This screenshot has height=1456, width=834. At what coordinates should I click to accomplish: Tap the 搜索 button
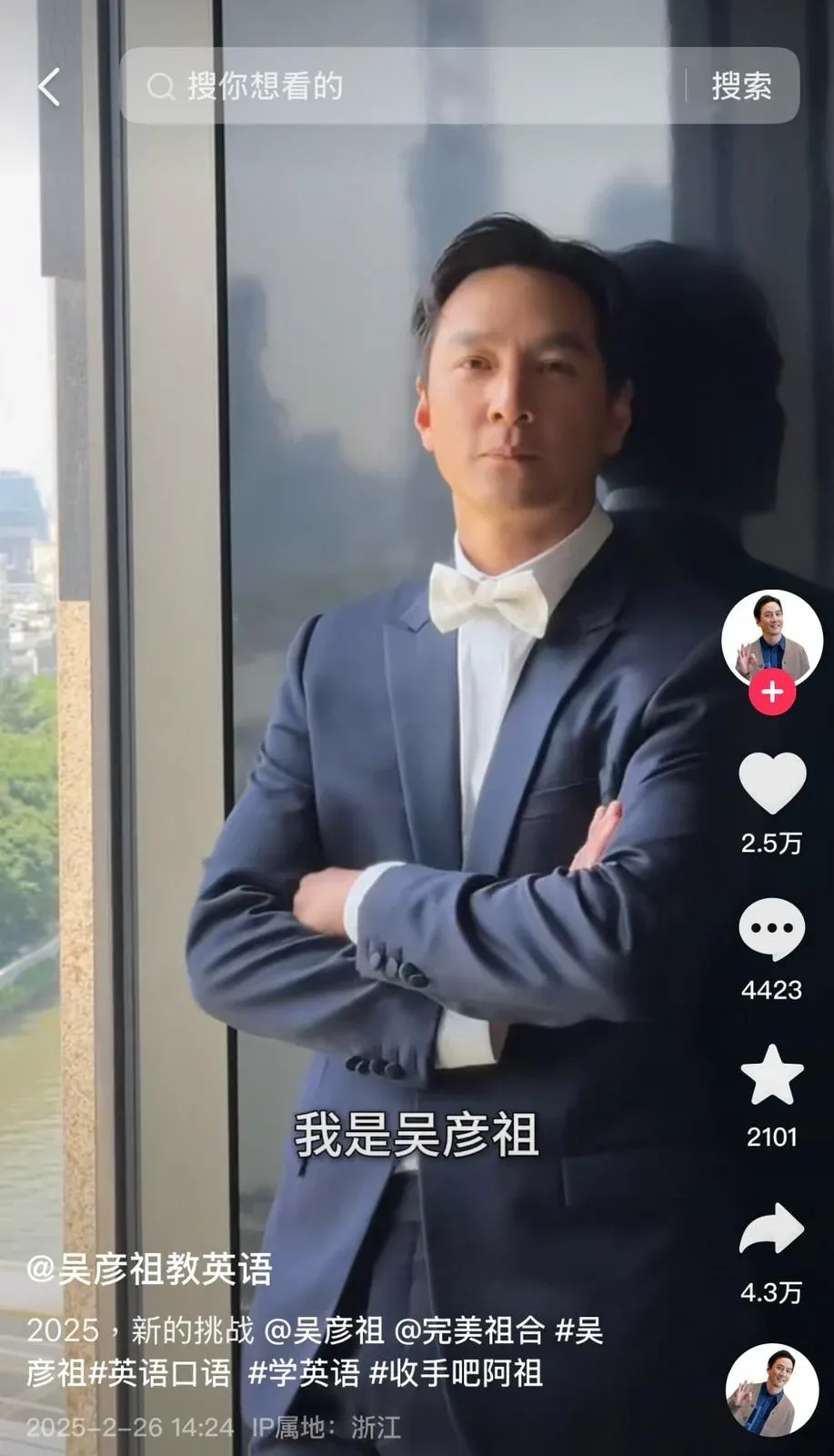[741, 86]
